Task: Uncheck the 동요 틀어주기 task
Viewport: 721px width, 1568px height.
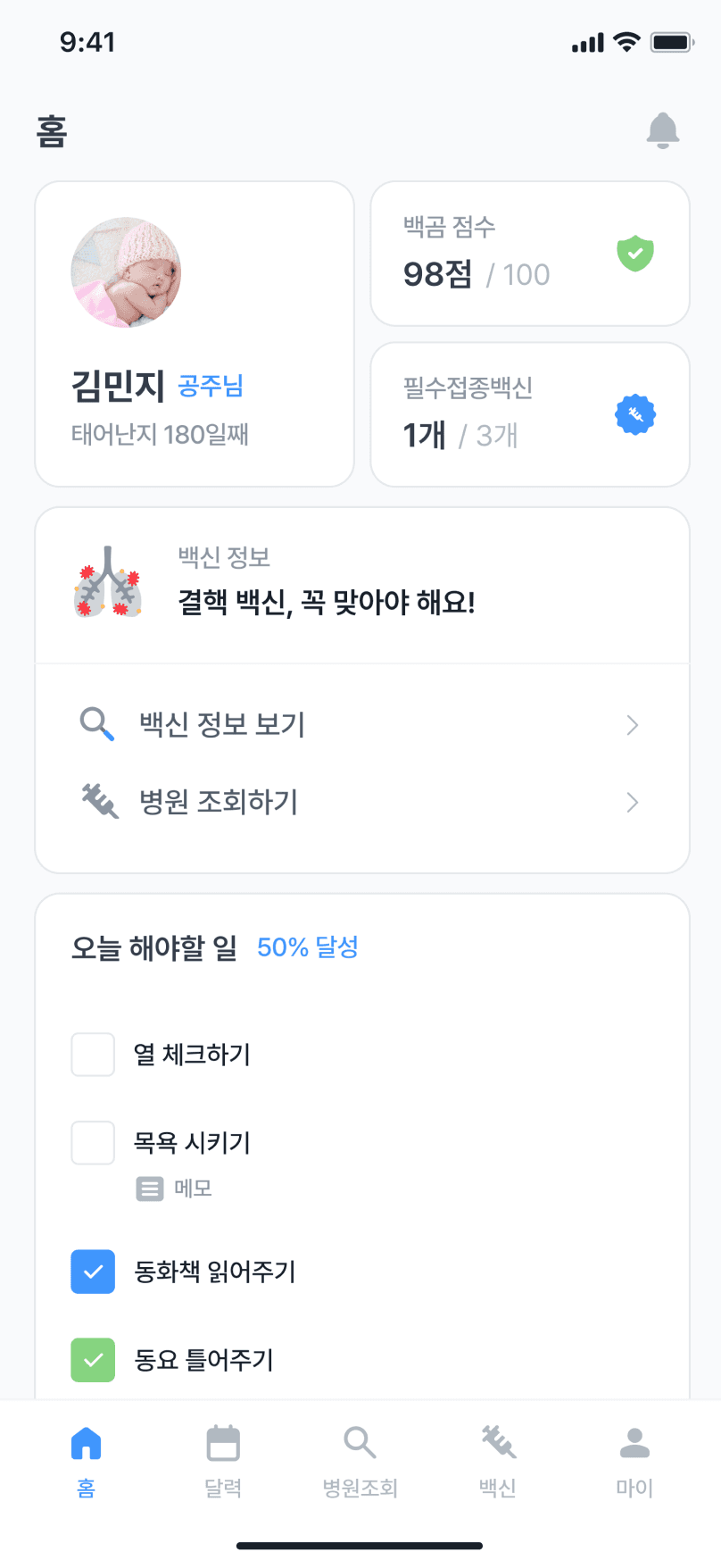Action: 93,1360
